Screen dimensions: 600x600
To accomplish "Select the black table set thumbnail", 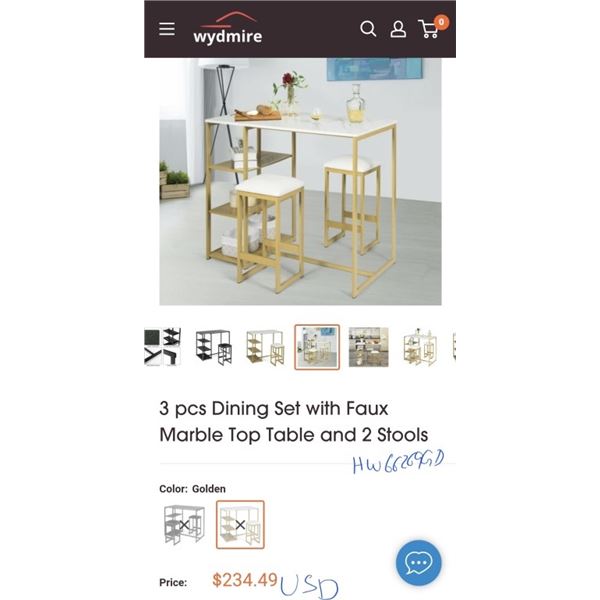I will pyautogui.click(x=213, y=347).
